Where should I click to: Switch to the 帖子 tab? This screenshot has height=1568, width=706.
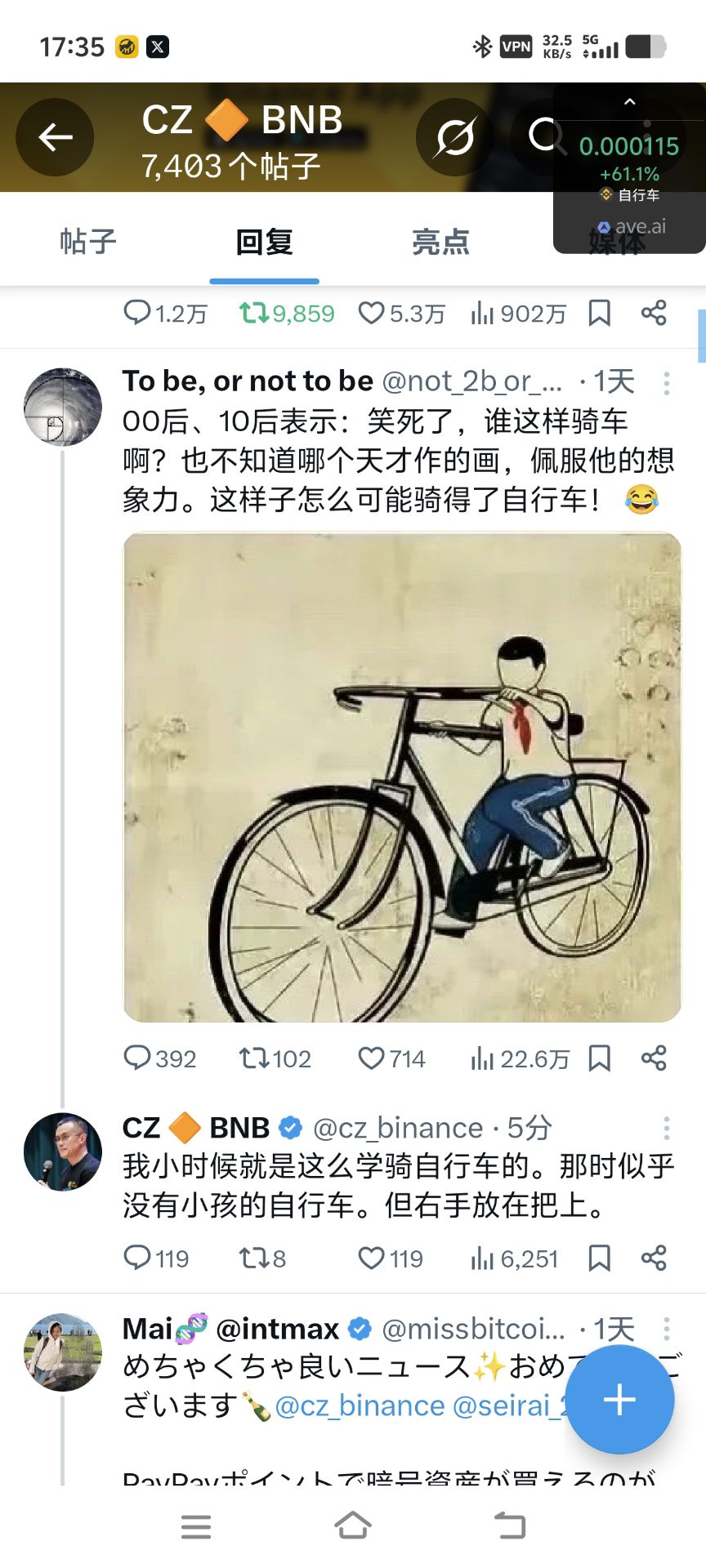(88, 242)
